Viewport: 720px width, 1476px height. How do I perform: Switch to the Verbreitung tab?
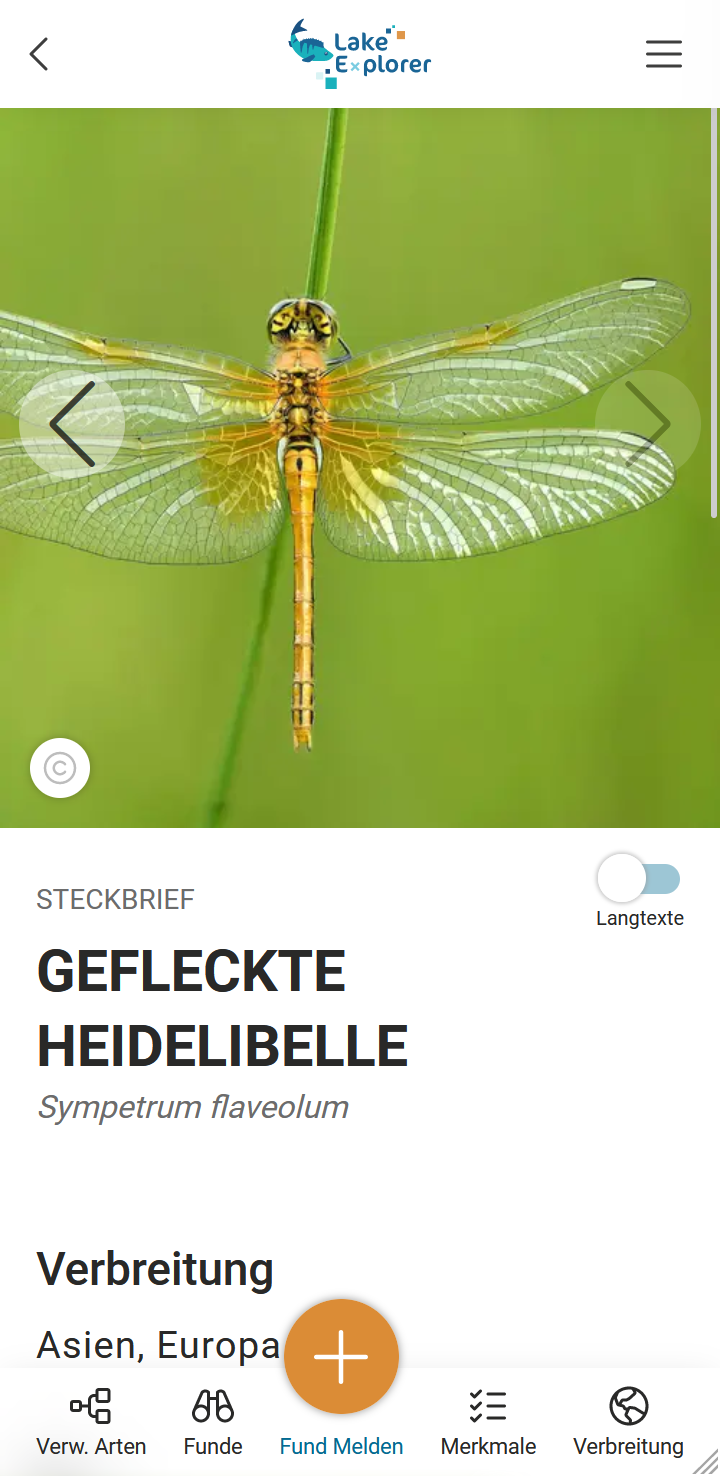(628, 1422)
